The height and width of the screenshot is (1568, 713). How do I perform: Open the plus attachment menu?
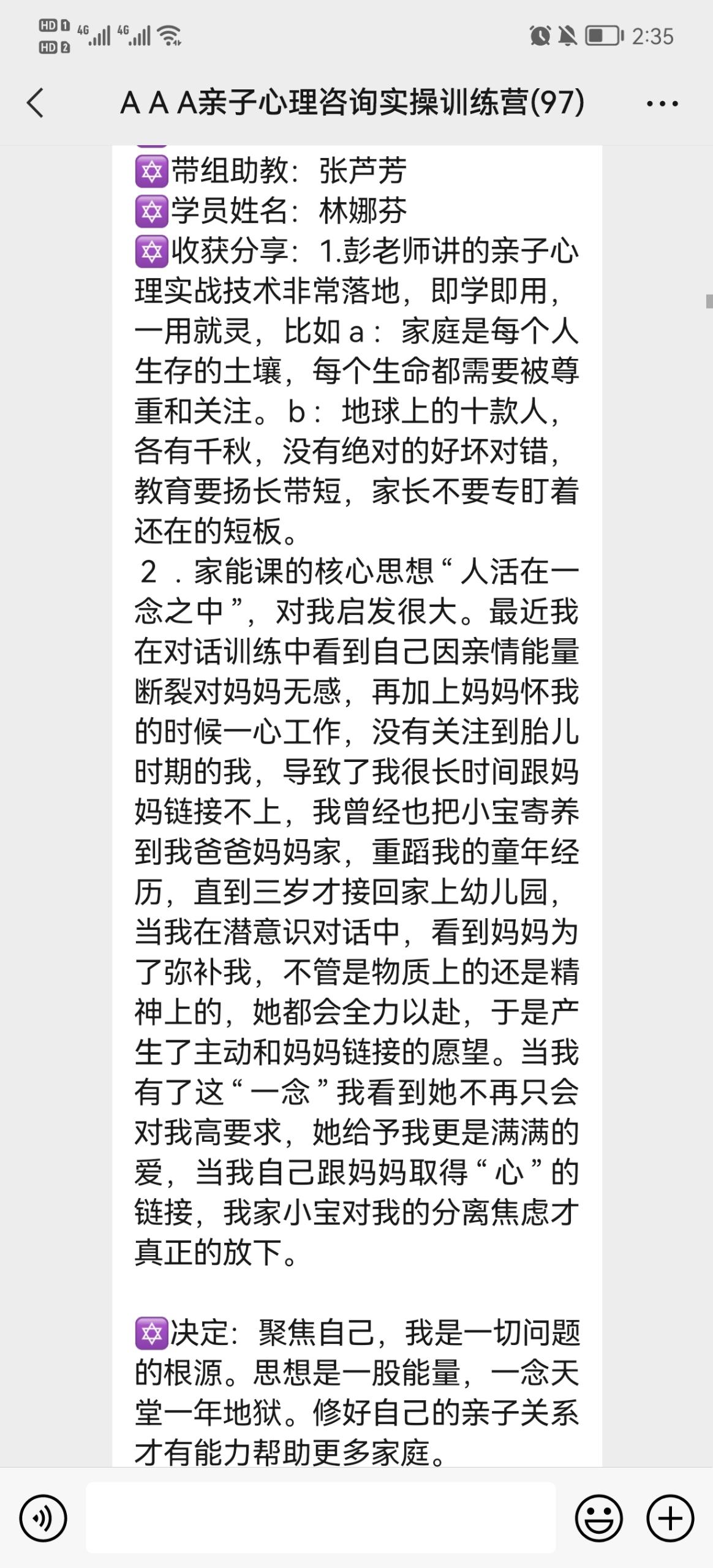(x=670, y=1518)
